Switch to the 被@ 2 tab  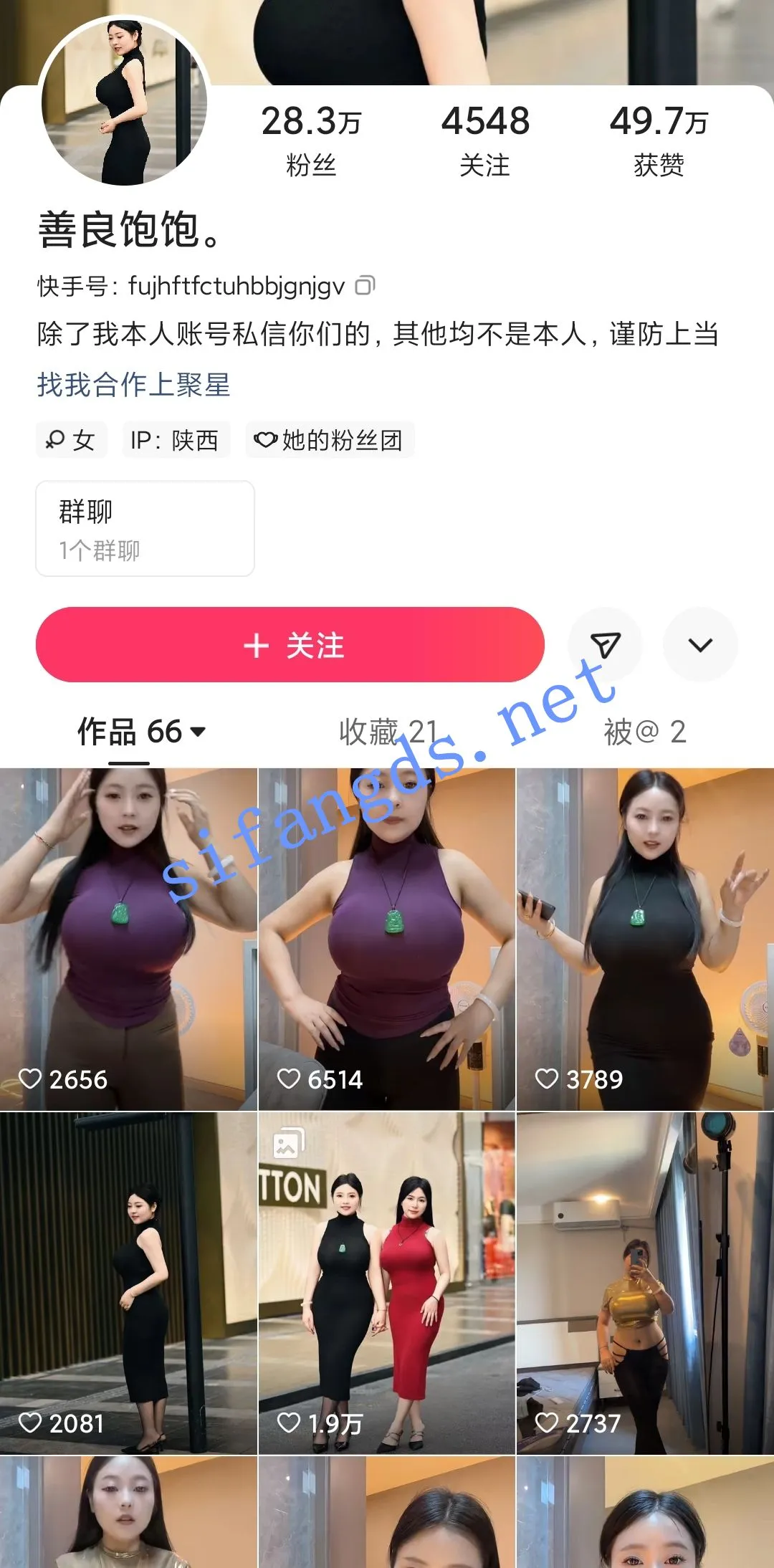pos(645,732)
